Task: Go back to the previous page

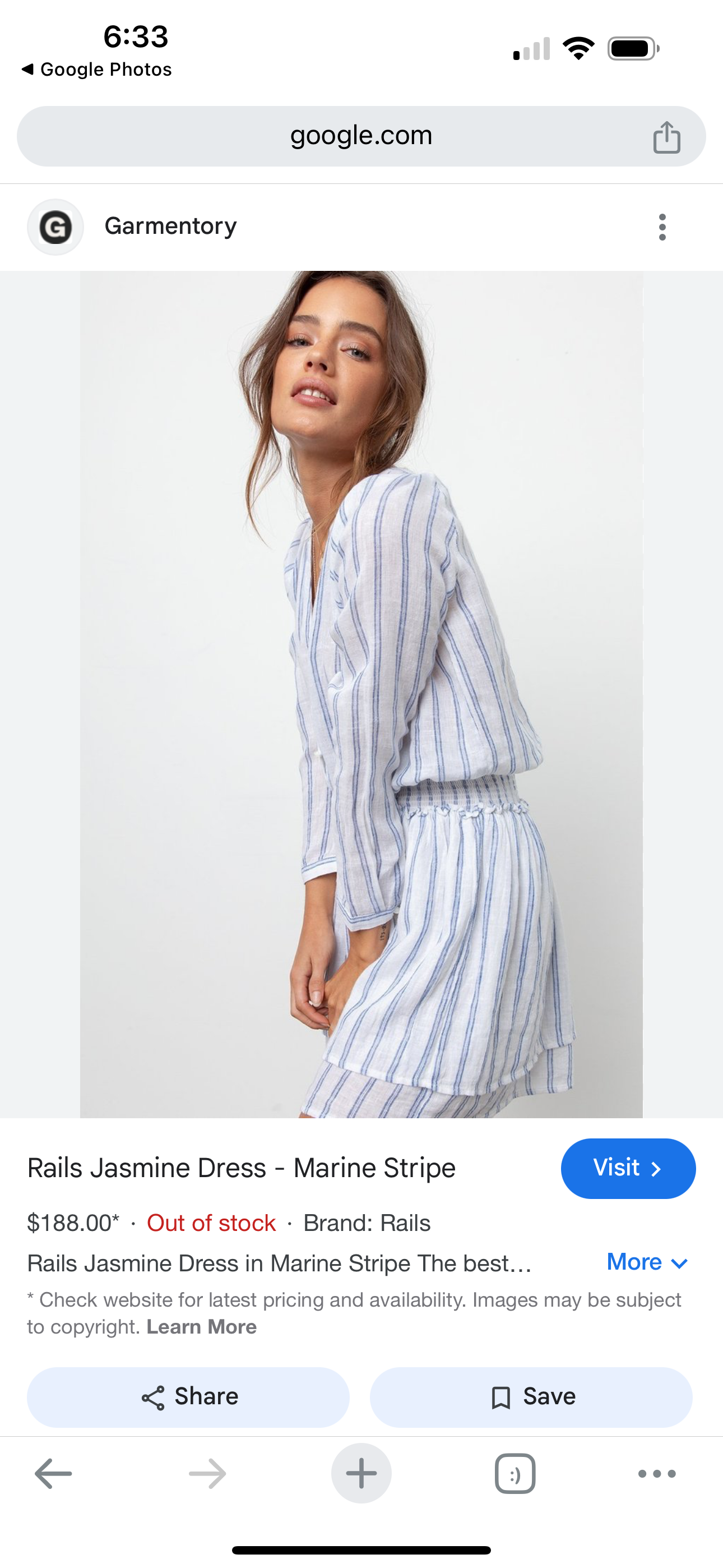Action: point(54,1474)
